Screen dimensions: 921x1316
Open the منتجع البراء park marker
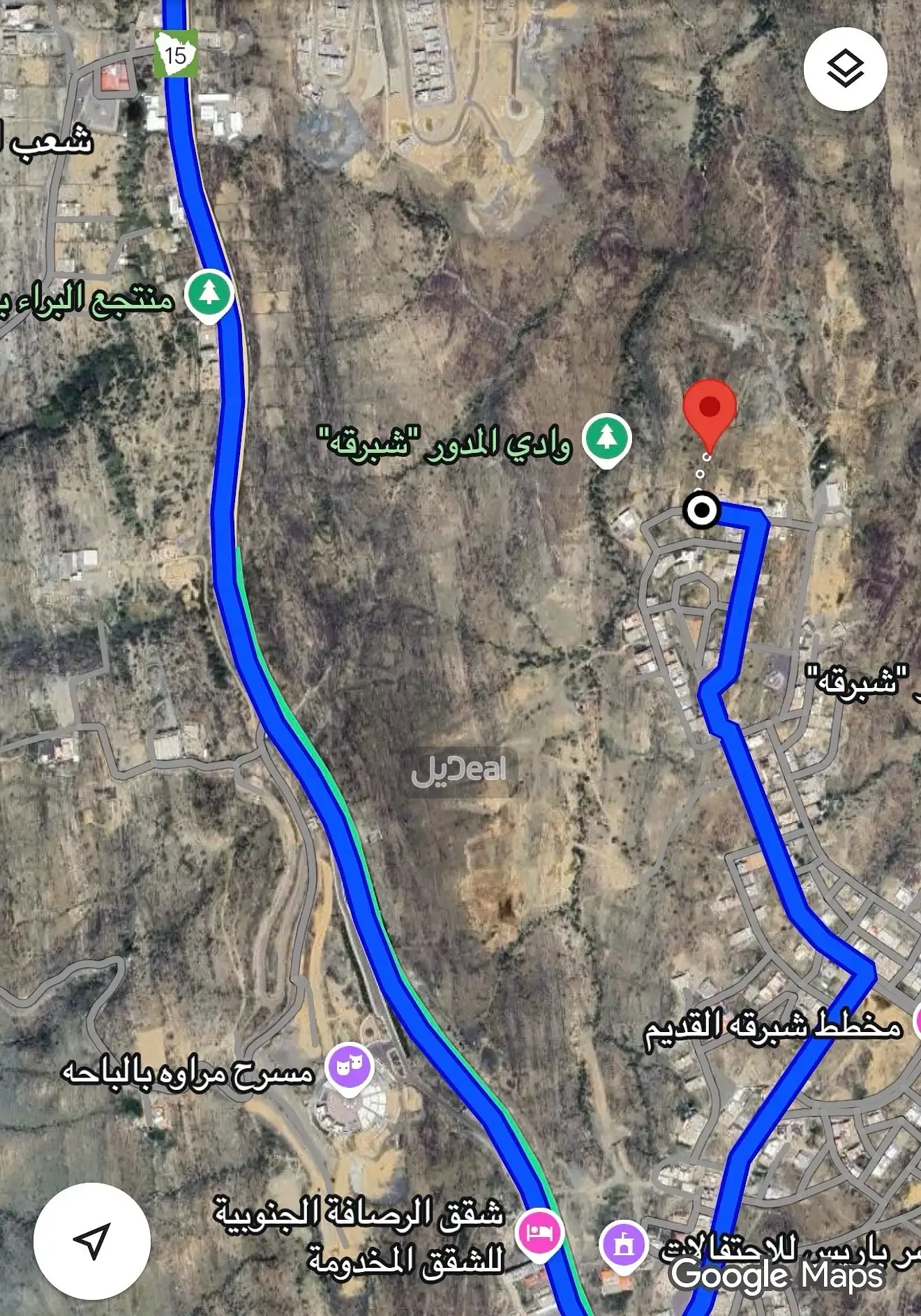coord(209,294)
